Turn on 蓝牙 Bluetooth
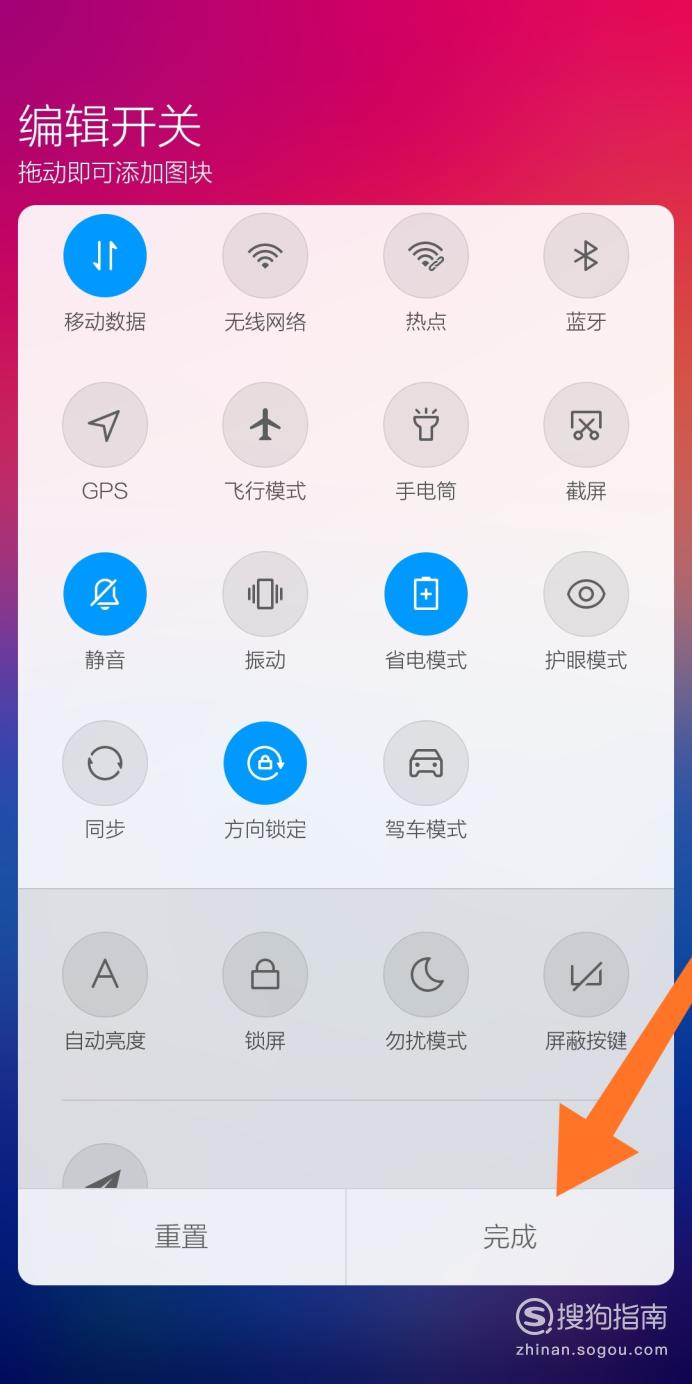 pyautogui.click(x=586, y=256)
